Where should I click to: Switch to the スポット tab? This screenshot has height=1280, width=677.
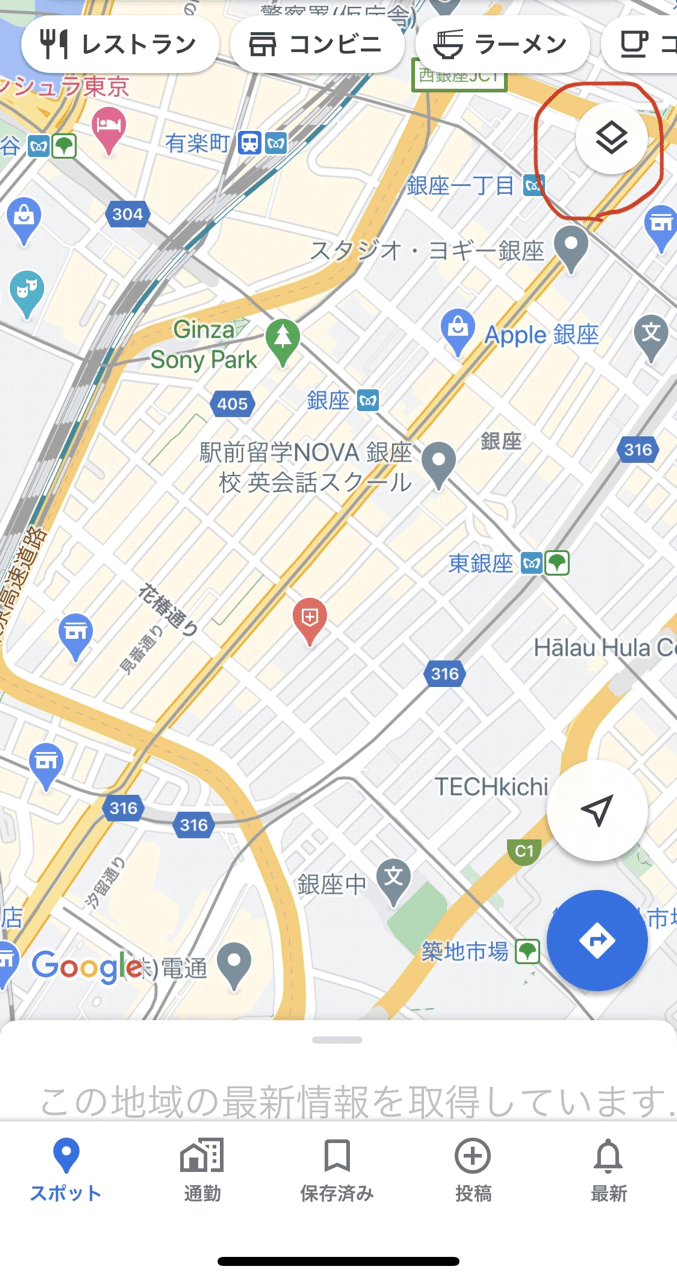pyautogui.click(x=66, y=1170)
